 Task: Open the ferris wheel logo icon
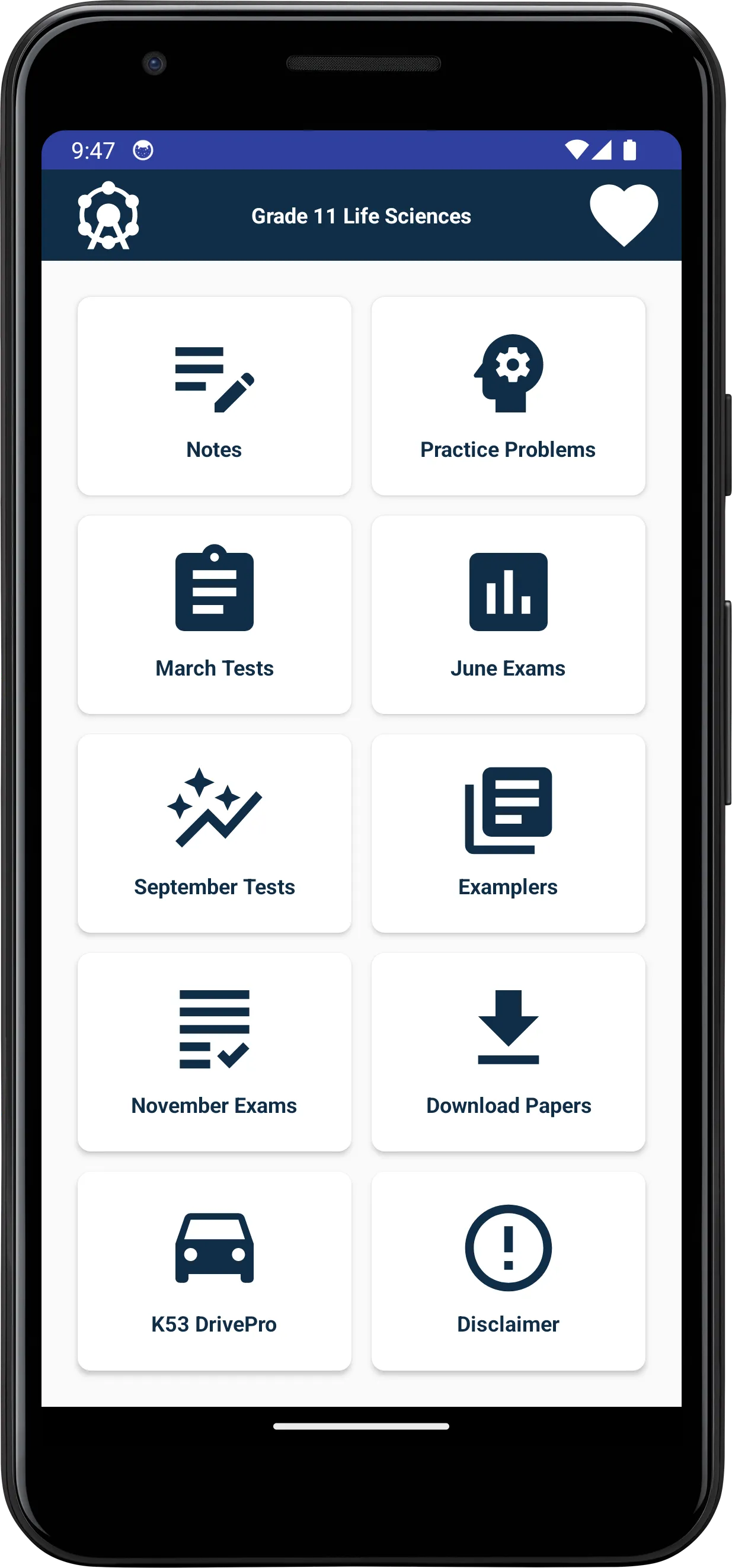(108, 216)
